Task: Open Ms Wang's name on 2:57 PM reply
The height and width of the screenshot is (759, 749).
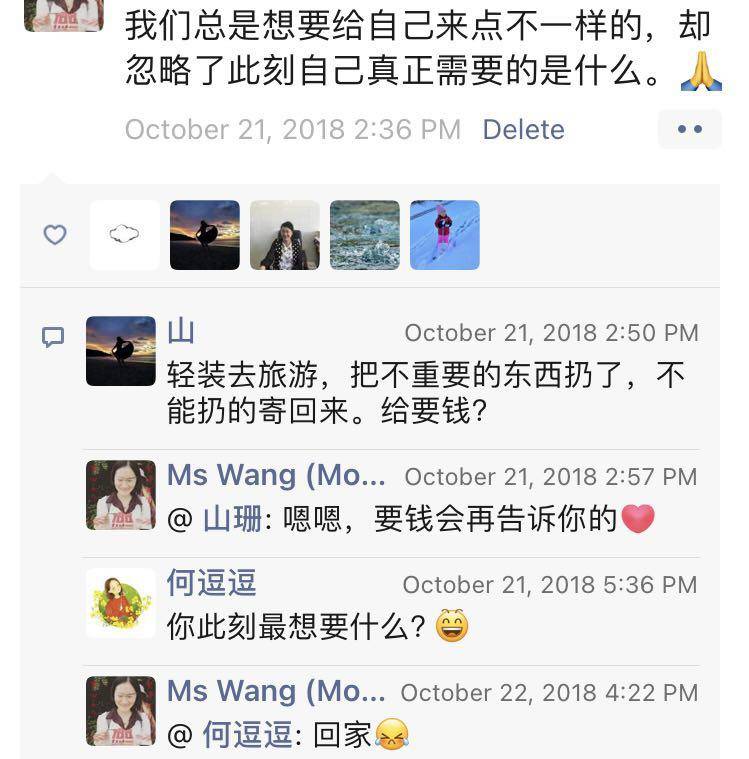Action: [275, 475]
